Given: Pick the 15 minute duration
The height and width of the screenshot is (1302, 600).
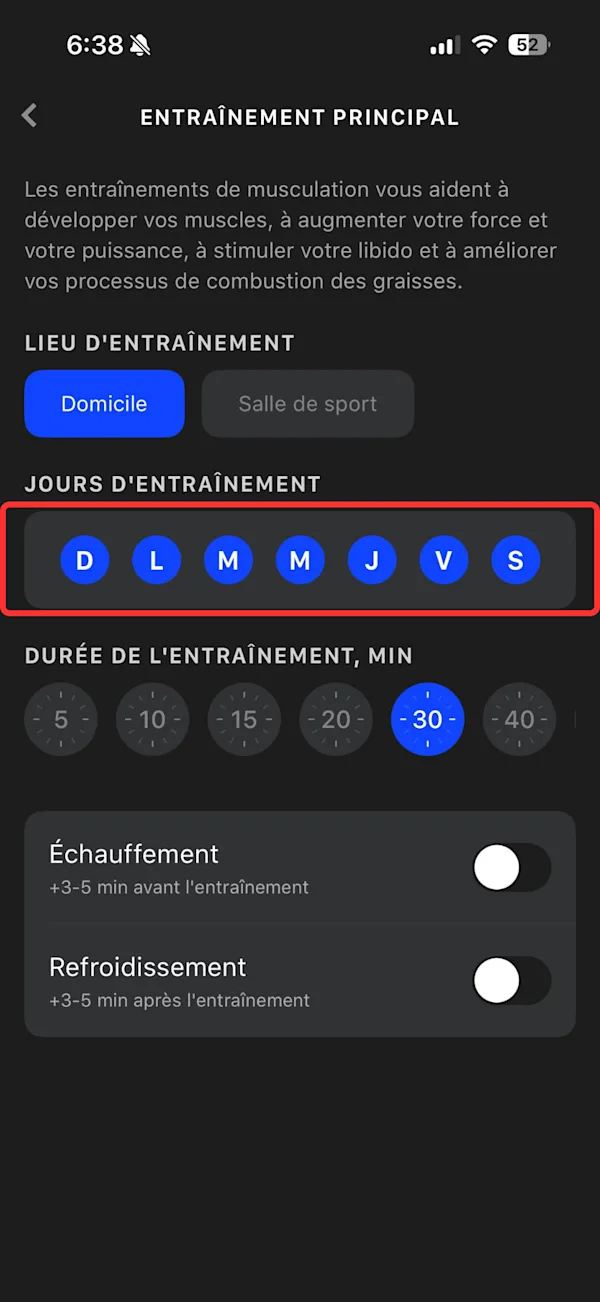Looking at the screenshot, I should pyautogui.click(x=244, y=719).
